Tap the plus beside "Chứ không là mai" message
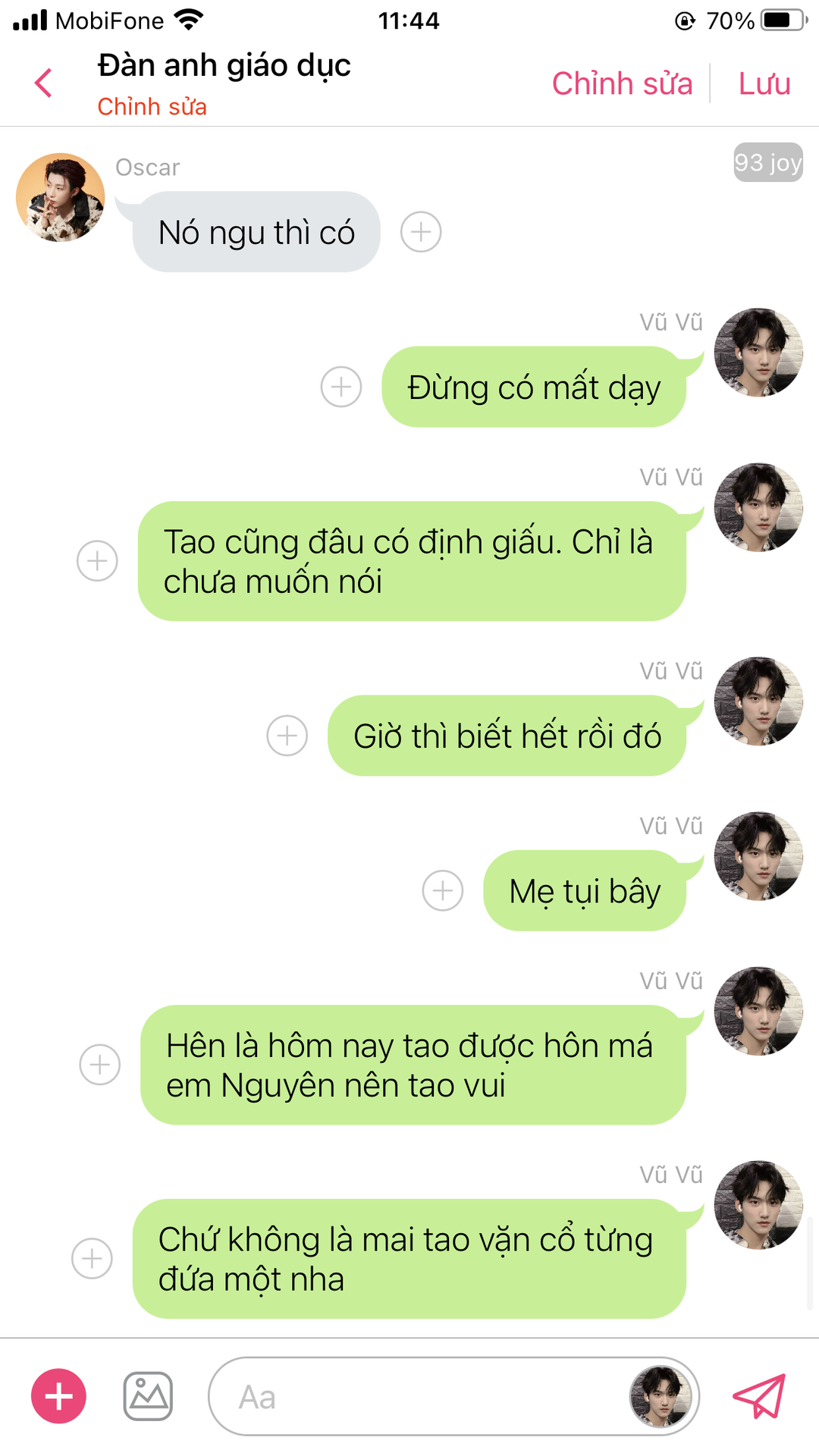 (93, 1259)
